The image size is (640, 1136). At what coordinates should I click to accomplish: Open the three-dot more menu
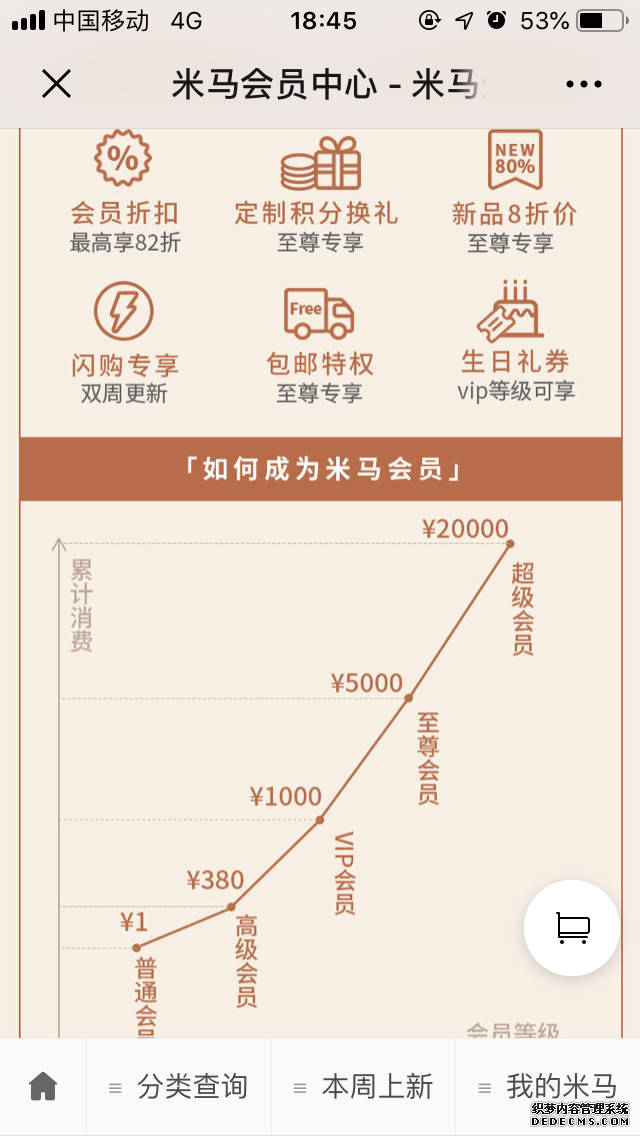tap(584, 85)
